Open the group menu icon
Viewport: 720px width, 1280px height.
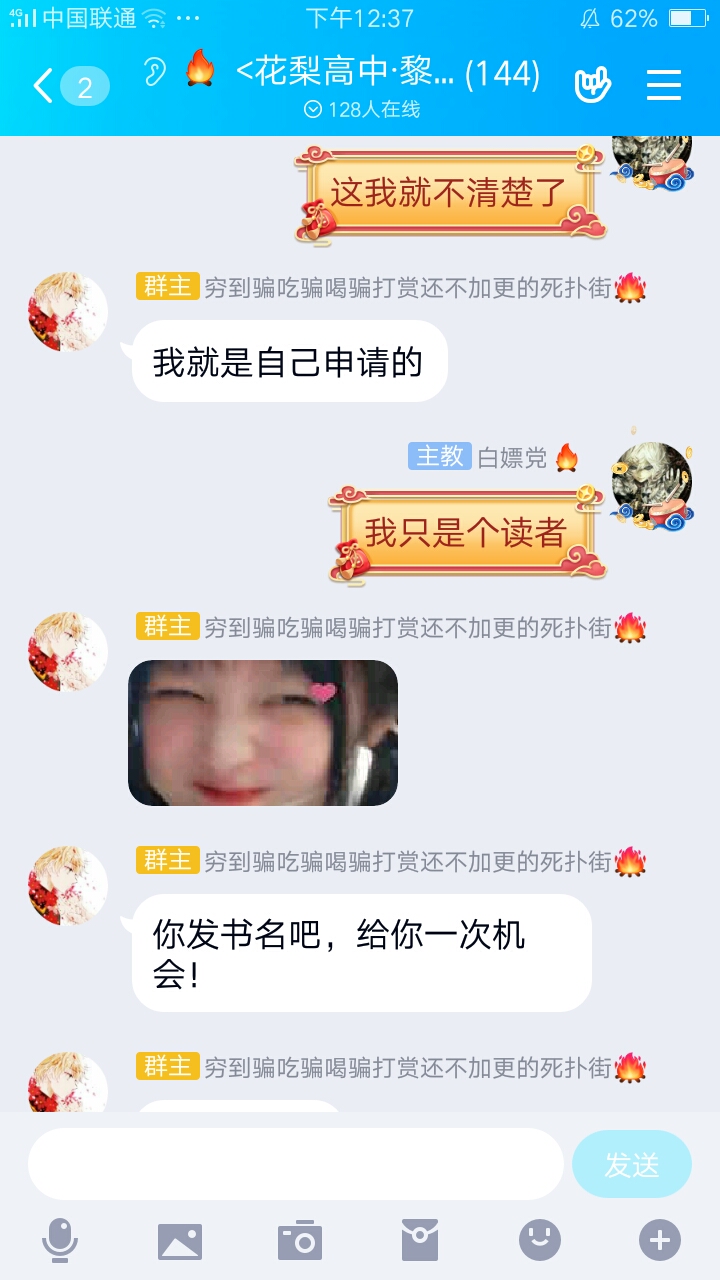pyautogui.click(x=663, y=85)
